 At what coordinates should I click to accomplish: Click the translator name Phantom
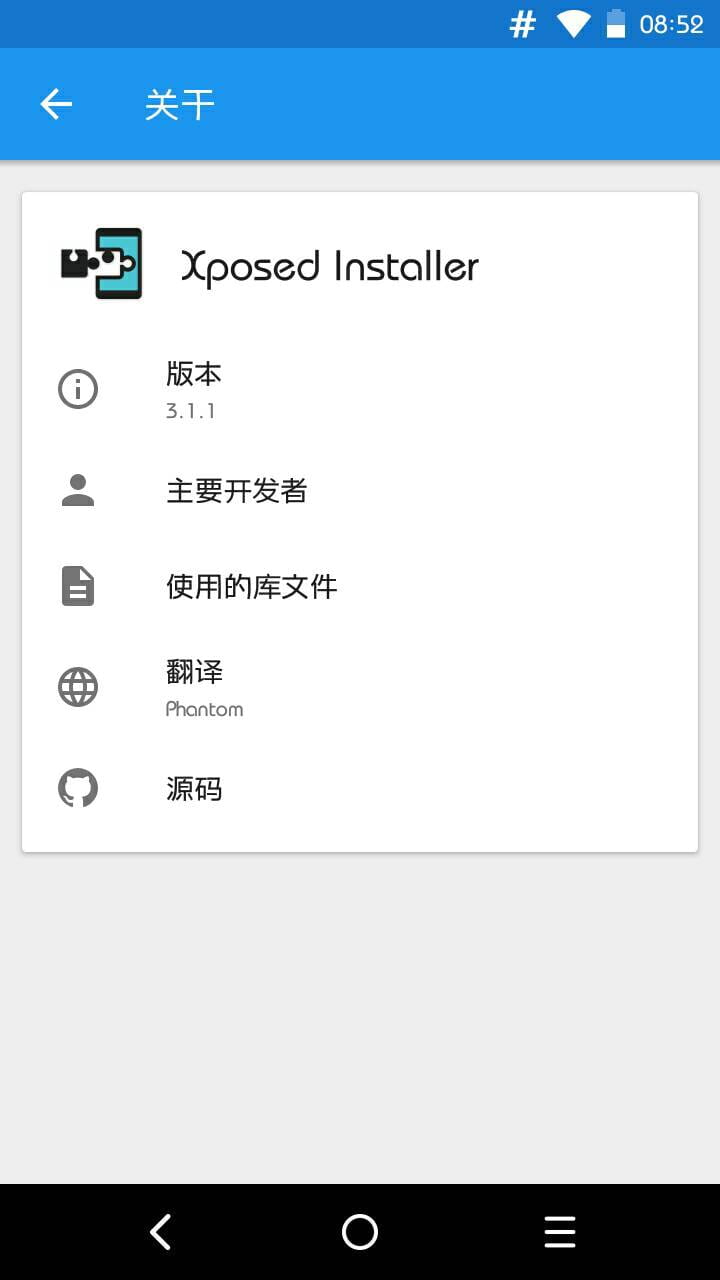pyautogui.click(x=204, y=709)
